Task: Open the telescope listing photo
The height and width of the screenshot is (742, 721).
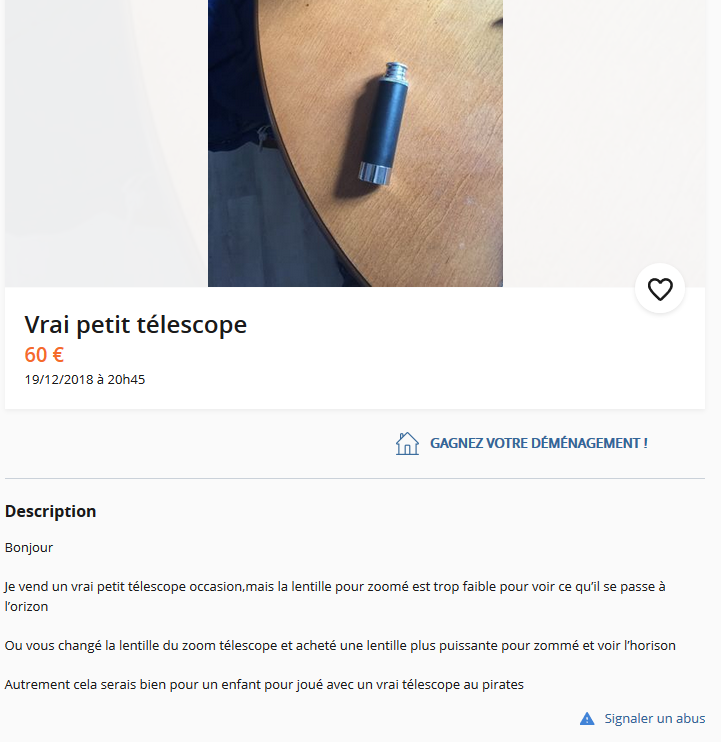Action: tap(355, 143)
